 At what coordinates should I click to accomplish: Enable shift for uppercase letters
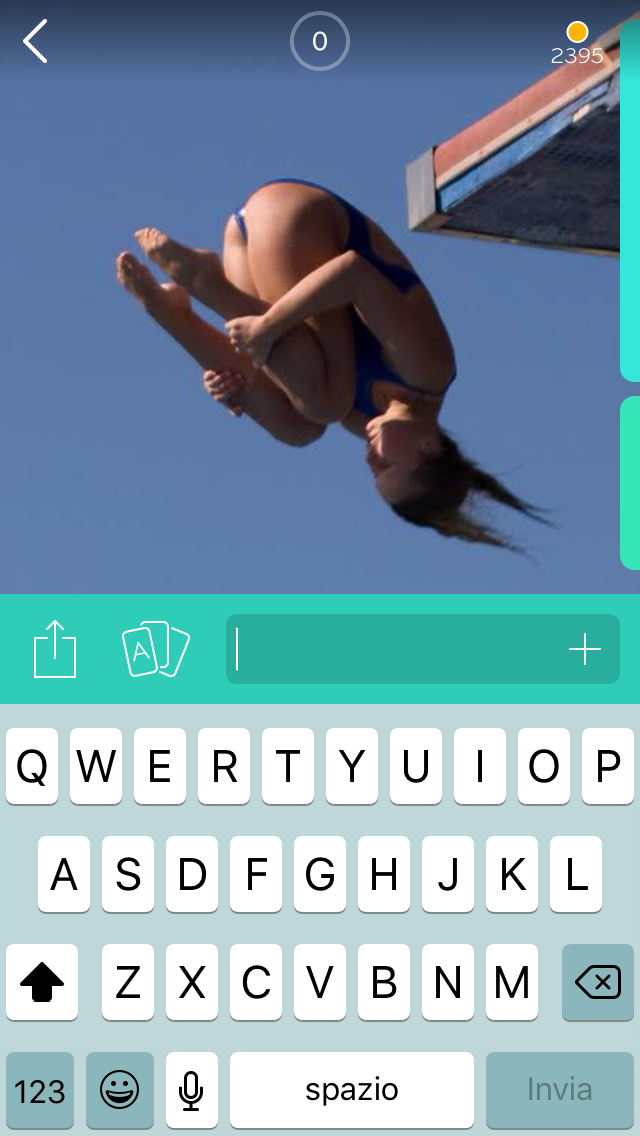(x=42, y=982)
